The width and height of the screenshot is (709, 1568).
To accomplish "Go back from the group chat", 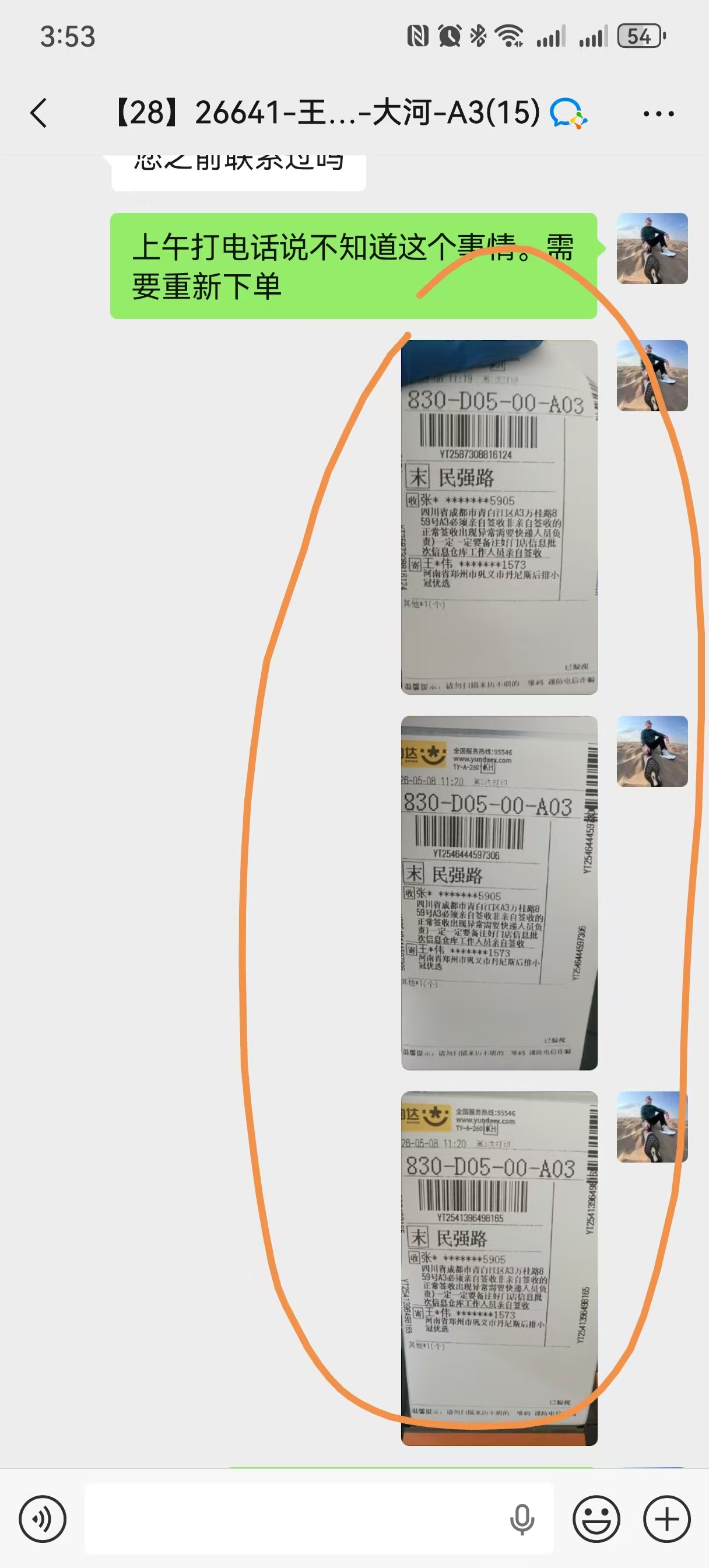I will pos(39,113).
